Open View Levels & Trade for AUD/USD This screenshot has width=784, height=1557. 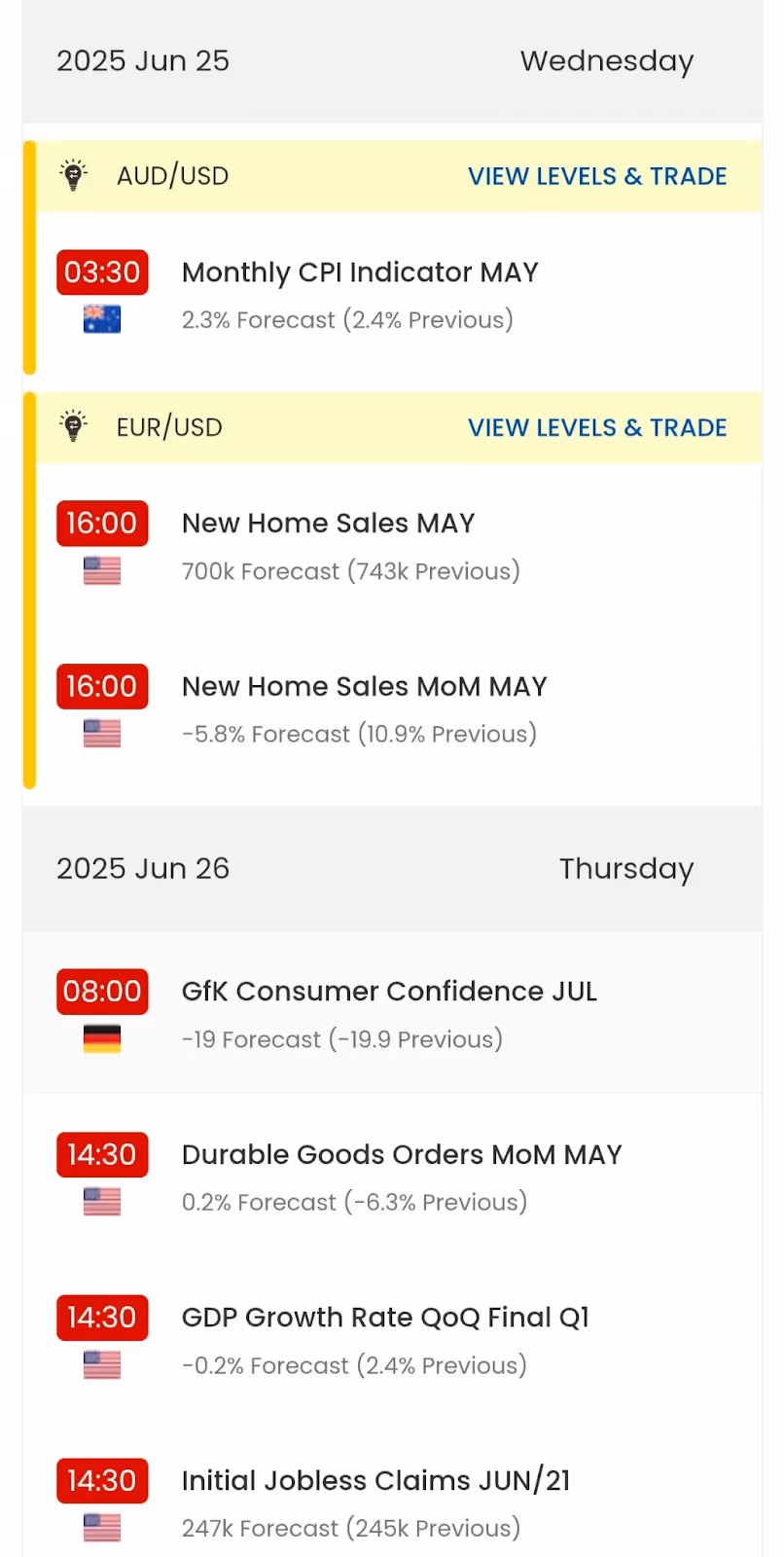(597, 176)
